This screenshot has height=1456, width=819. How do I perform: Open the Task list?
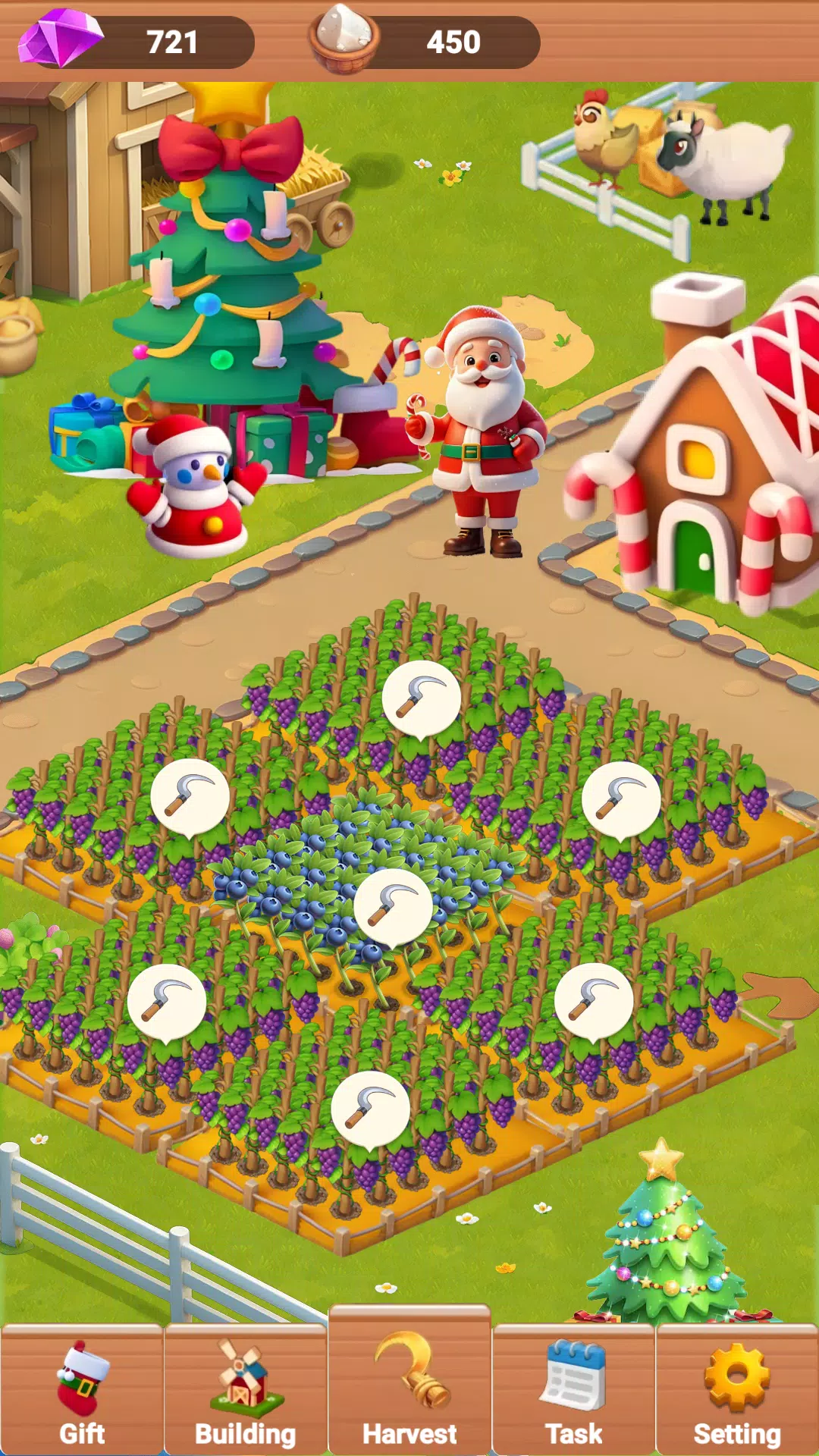[x=573, y=1390]
